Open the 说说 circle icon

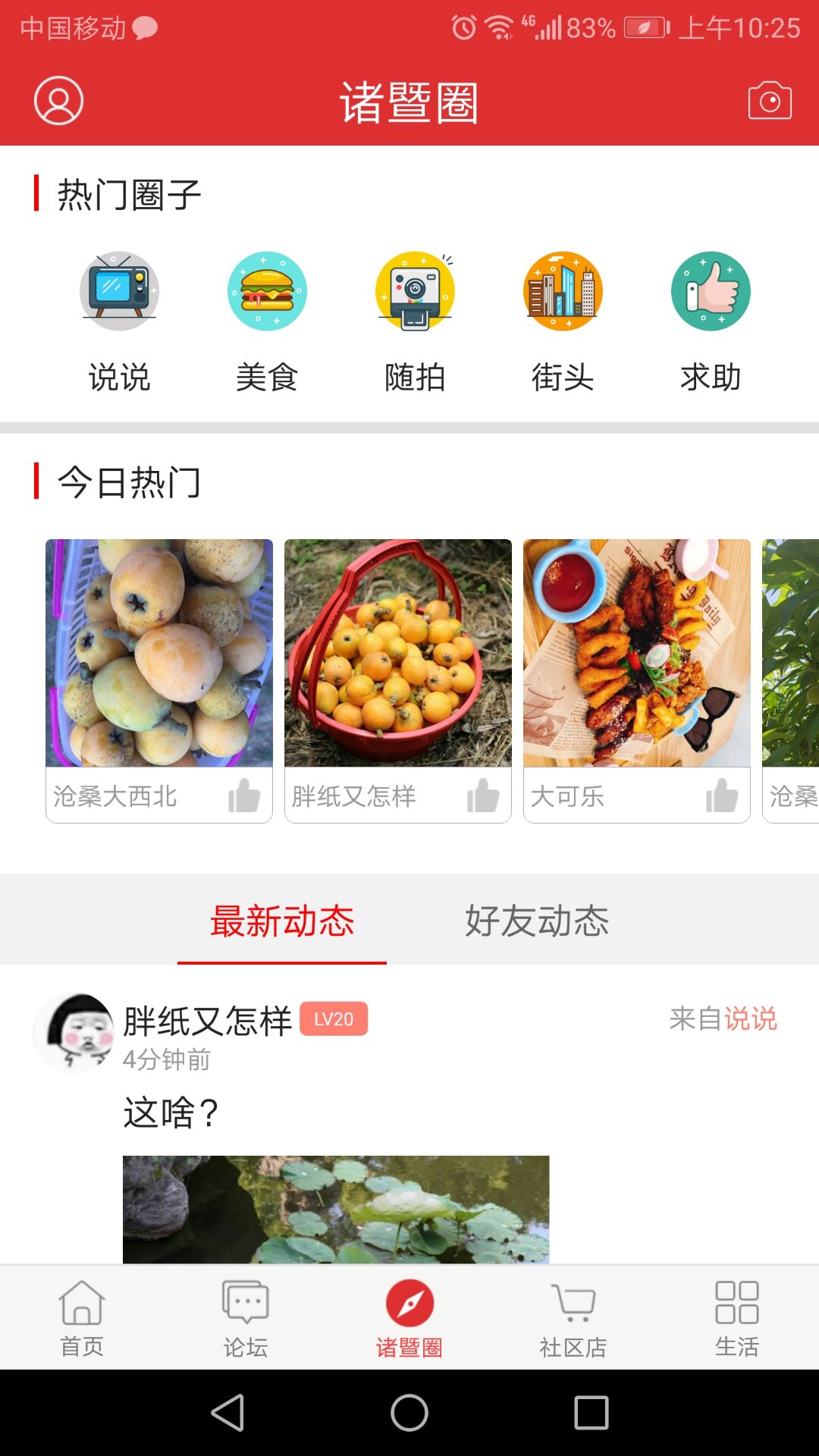pos(119,290)
